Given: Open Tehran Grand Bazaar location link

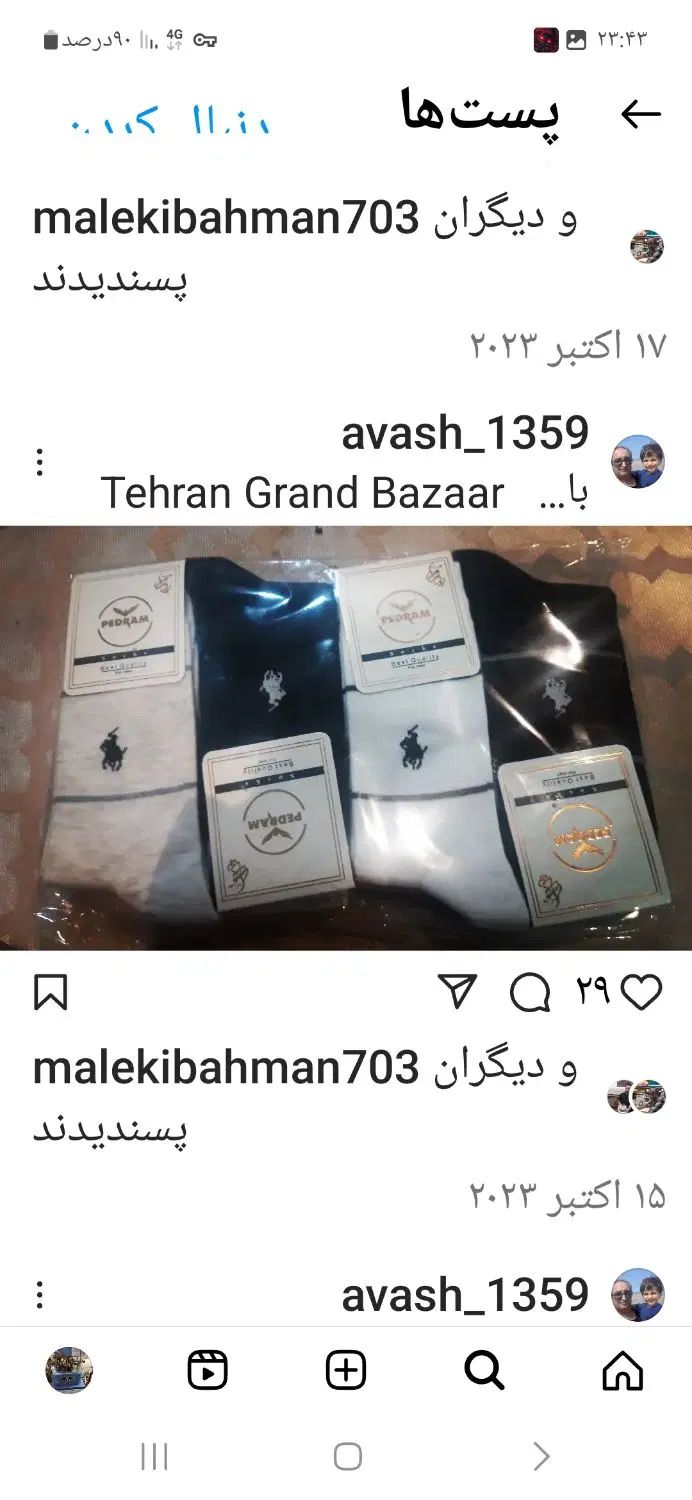Looking at the screenshot, I should click(x=303, y=493).
